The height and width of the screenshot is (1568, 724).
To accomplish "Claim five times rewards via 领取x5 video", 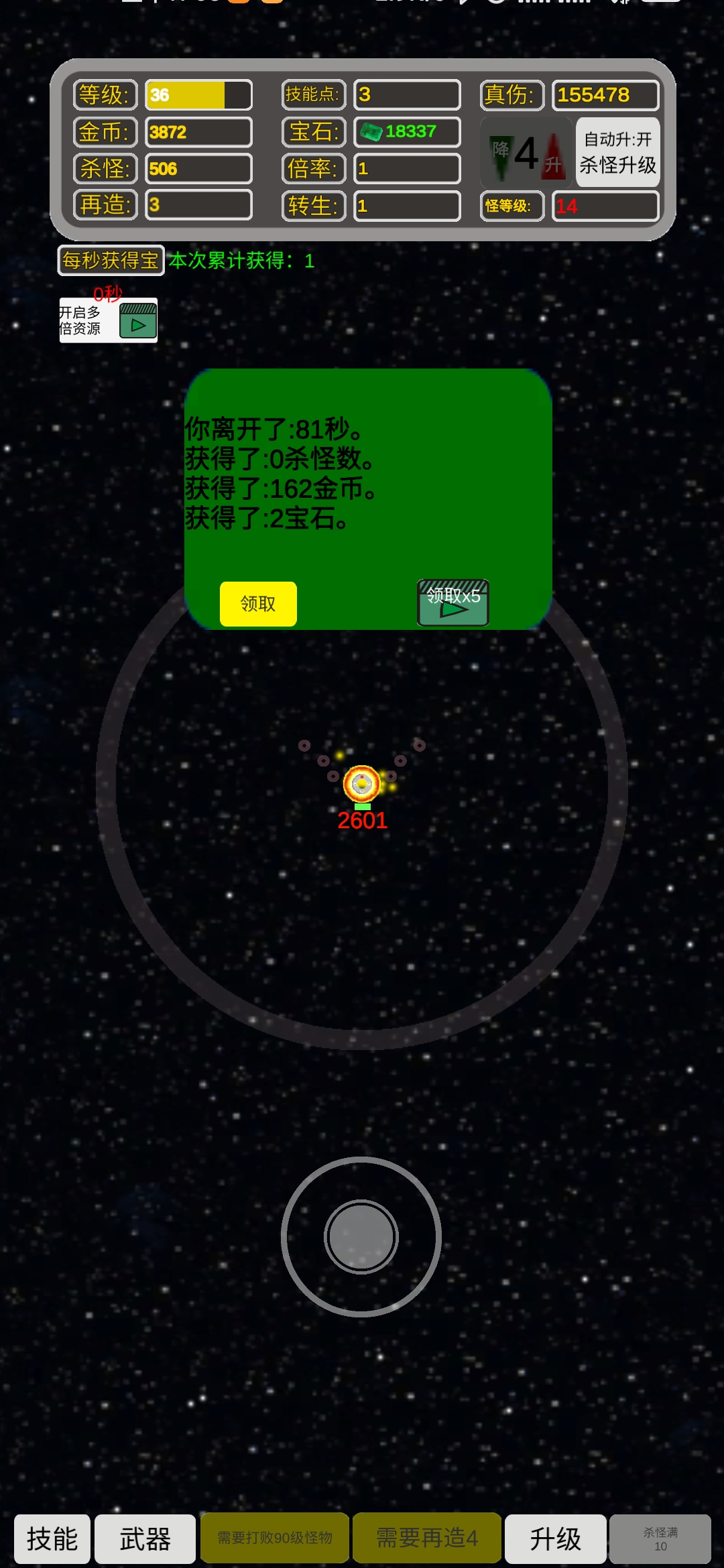I will pyautogui.click(x=453, y=602).
